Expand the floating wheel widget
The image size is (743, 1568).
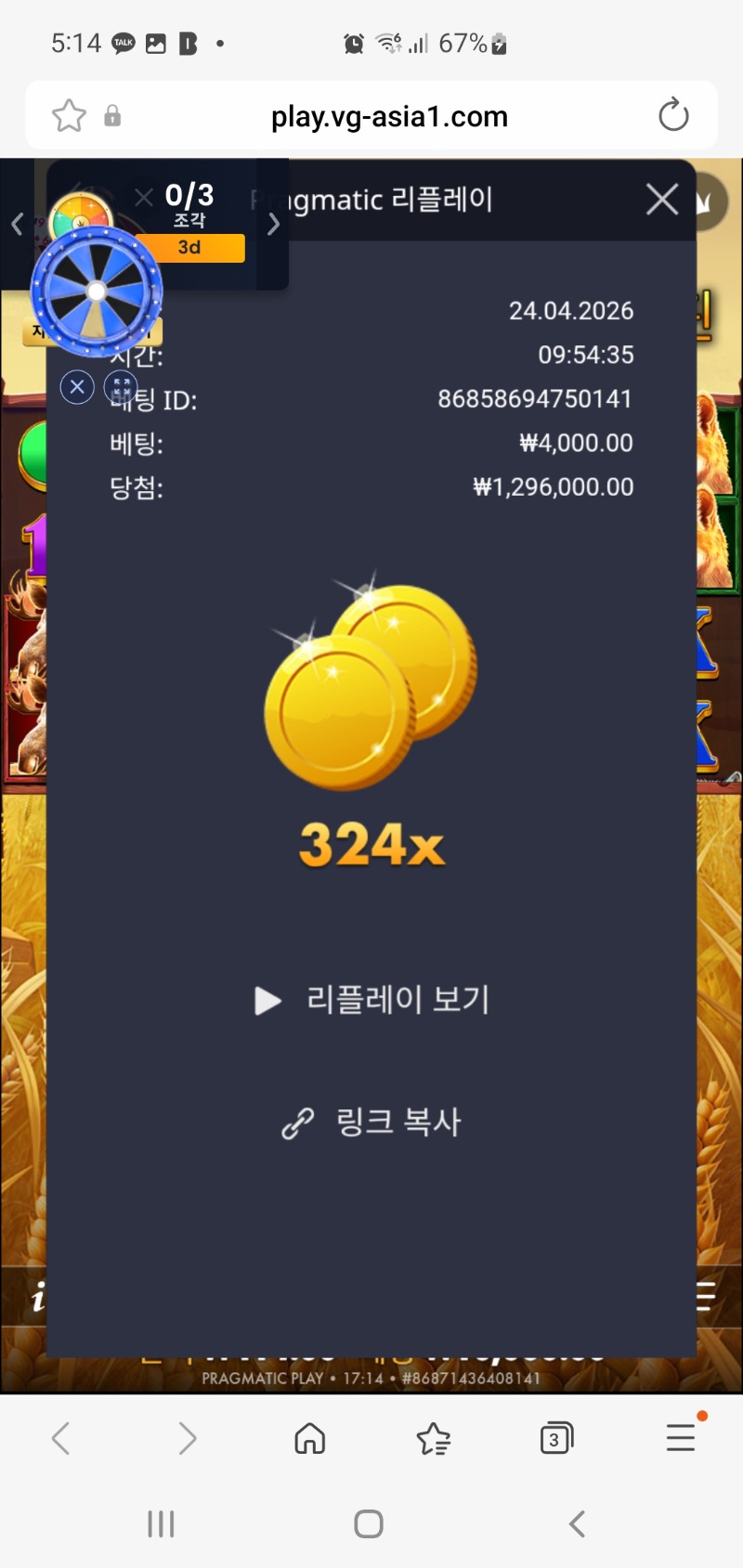pos(121,386)
